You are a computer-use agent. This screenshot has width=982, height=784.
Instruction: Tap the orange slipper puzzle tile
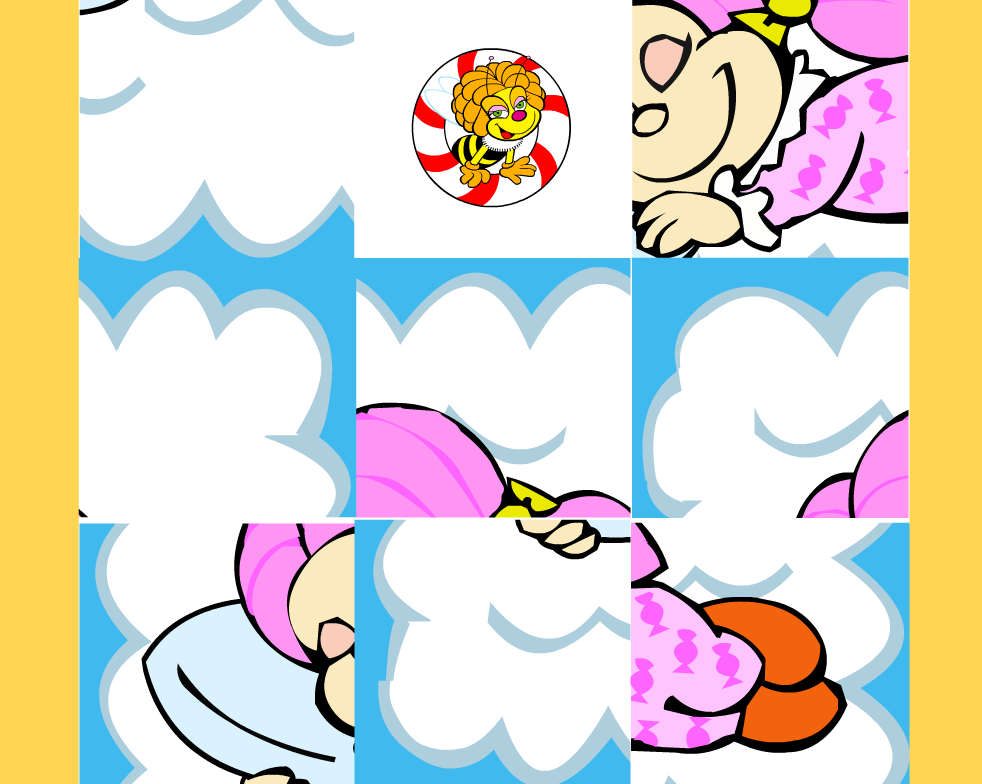click(x=770, y=652)
